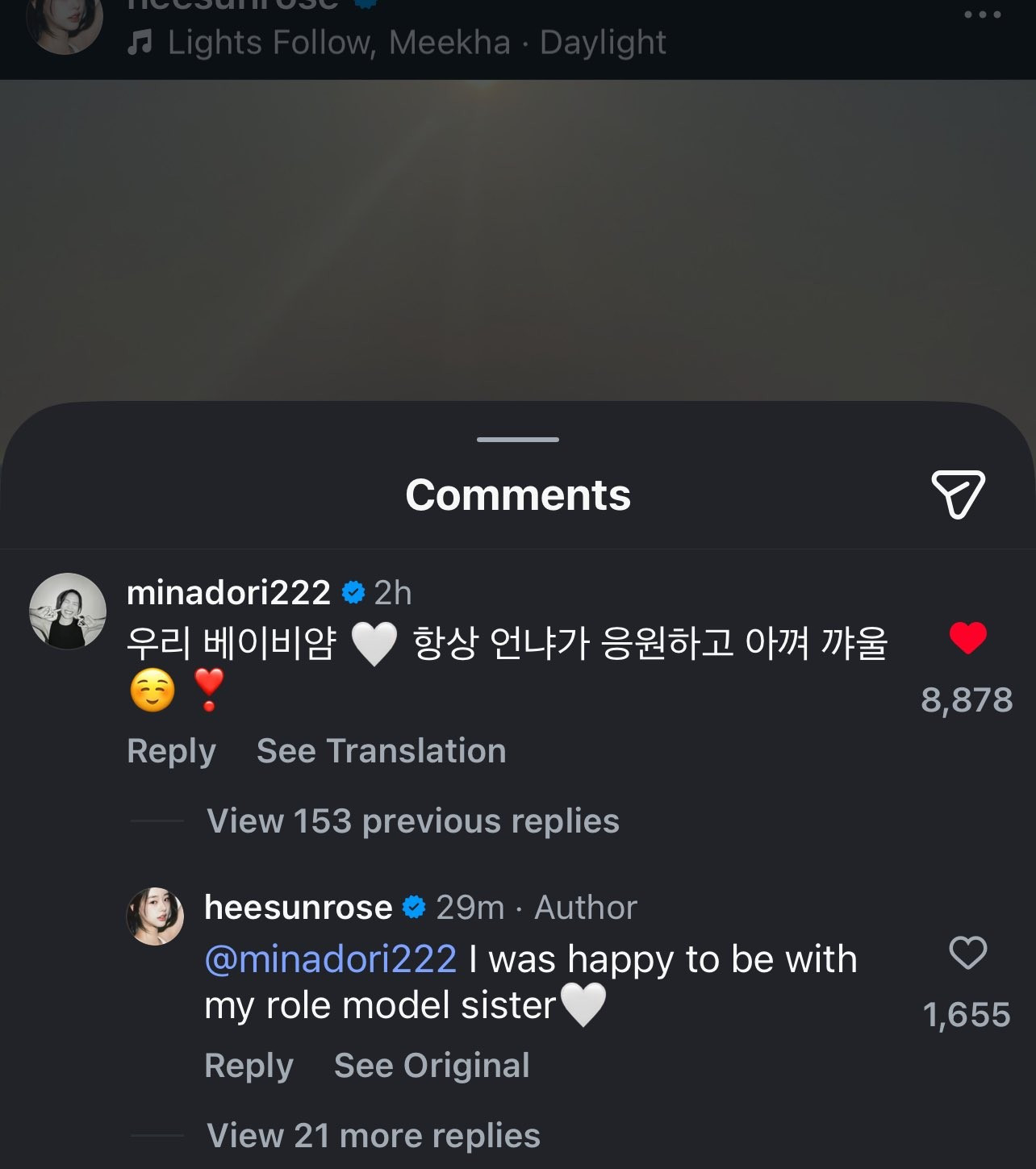See Translation of minadori222's comment
Image resolution: width=1036 pixels, height=1169 pixels.
point(381,751)
